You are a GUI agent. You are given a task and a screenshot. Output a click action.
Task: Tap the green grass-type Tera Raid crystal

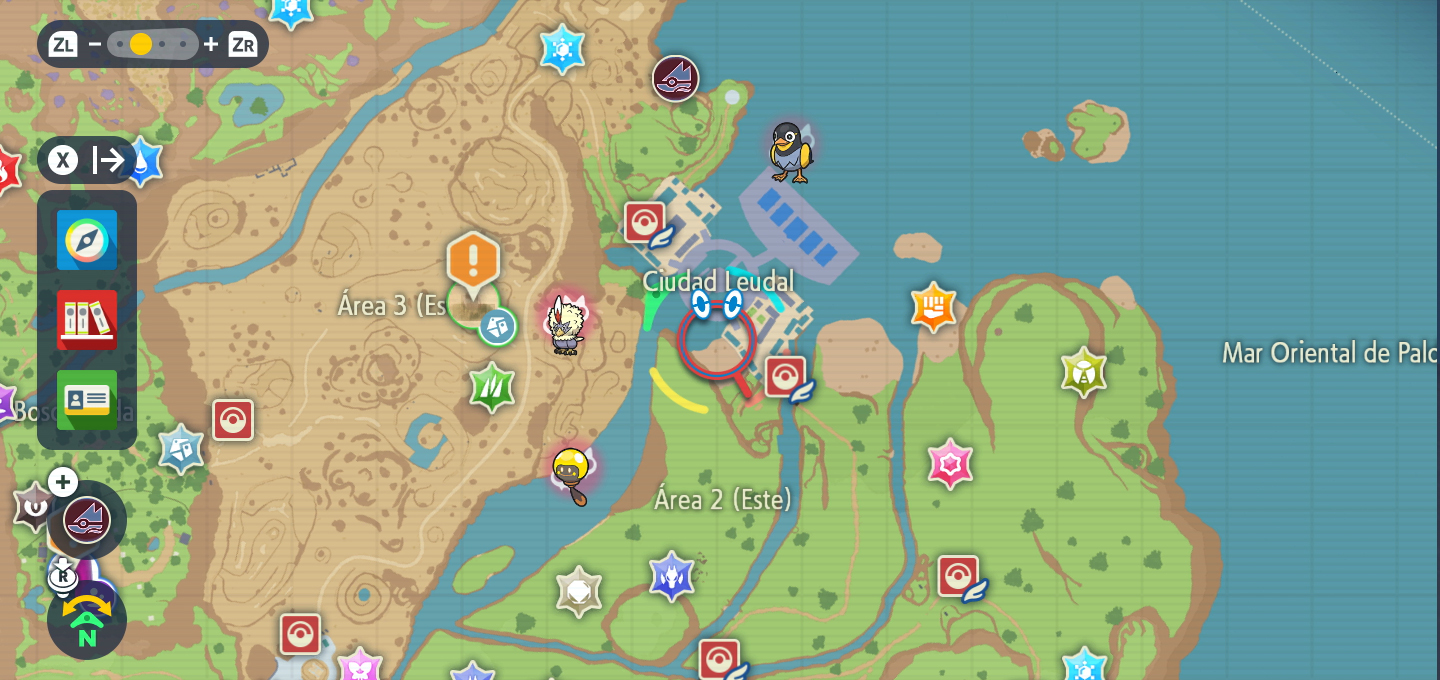click(x=492, y=387)
